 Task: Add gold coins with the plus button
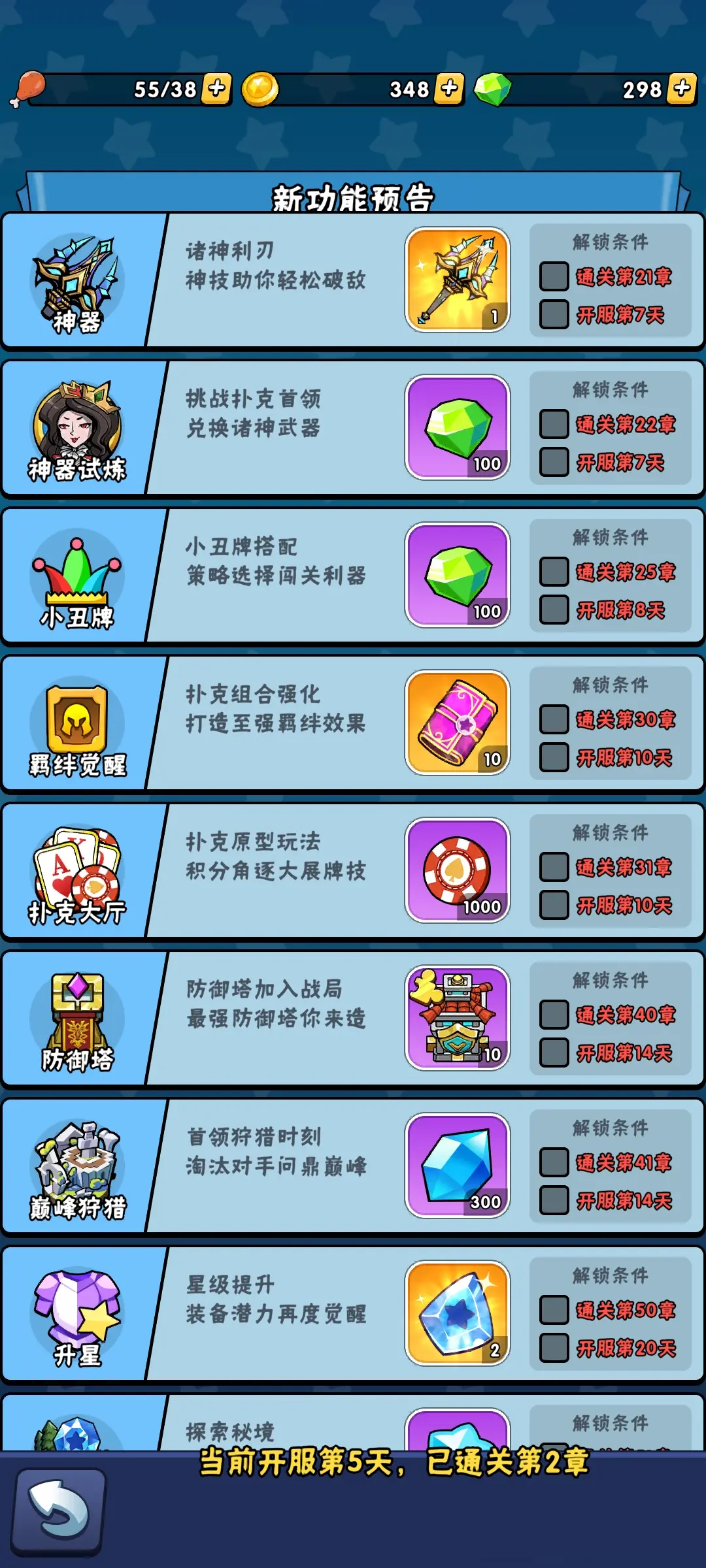(x=450, y=88)
